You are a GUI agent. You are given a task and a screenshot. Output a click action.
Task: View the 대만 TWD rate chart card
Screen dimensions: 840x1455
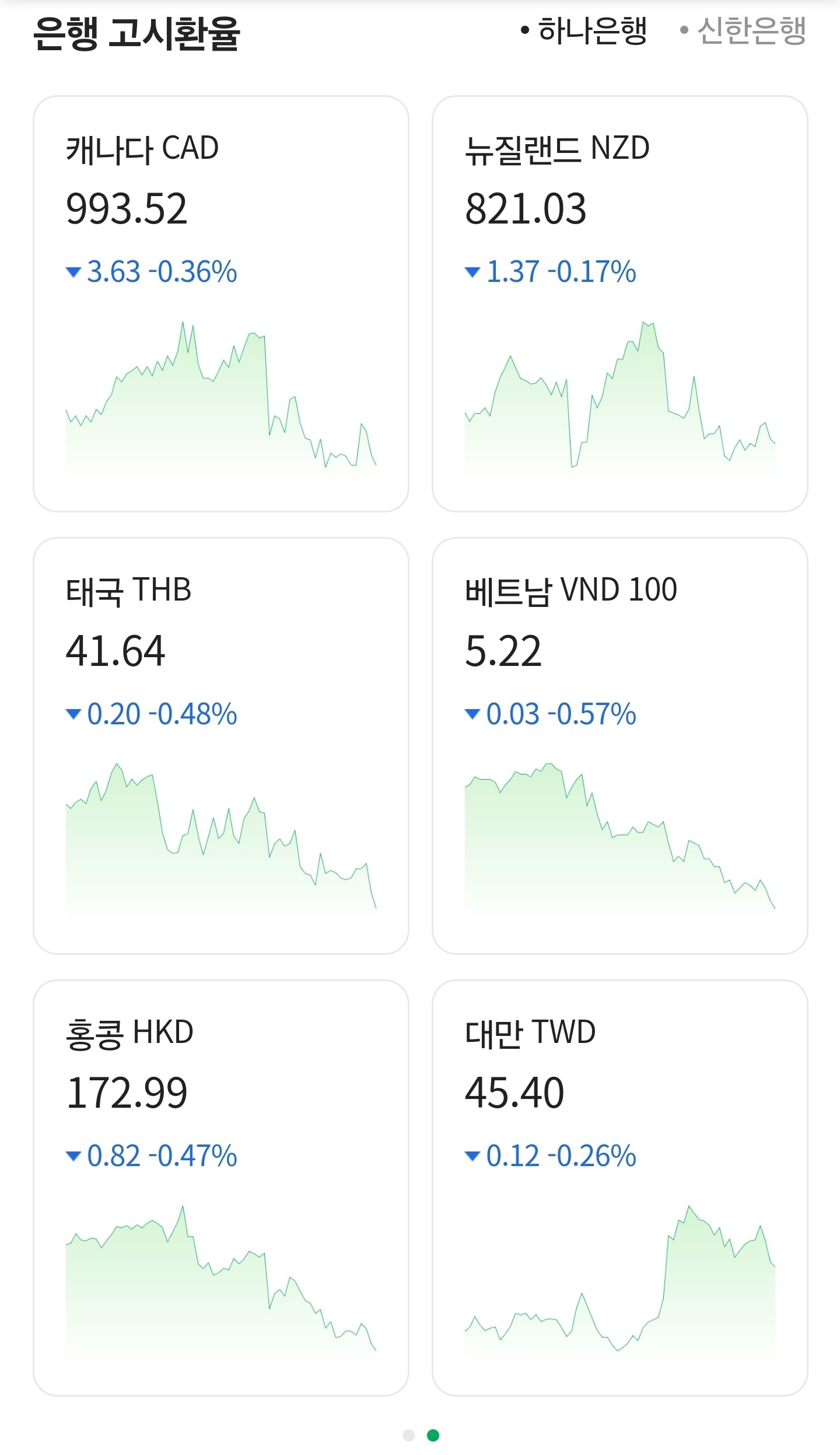[619, 1187]
